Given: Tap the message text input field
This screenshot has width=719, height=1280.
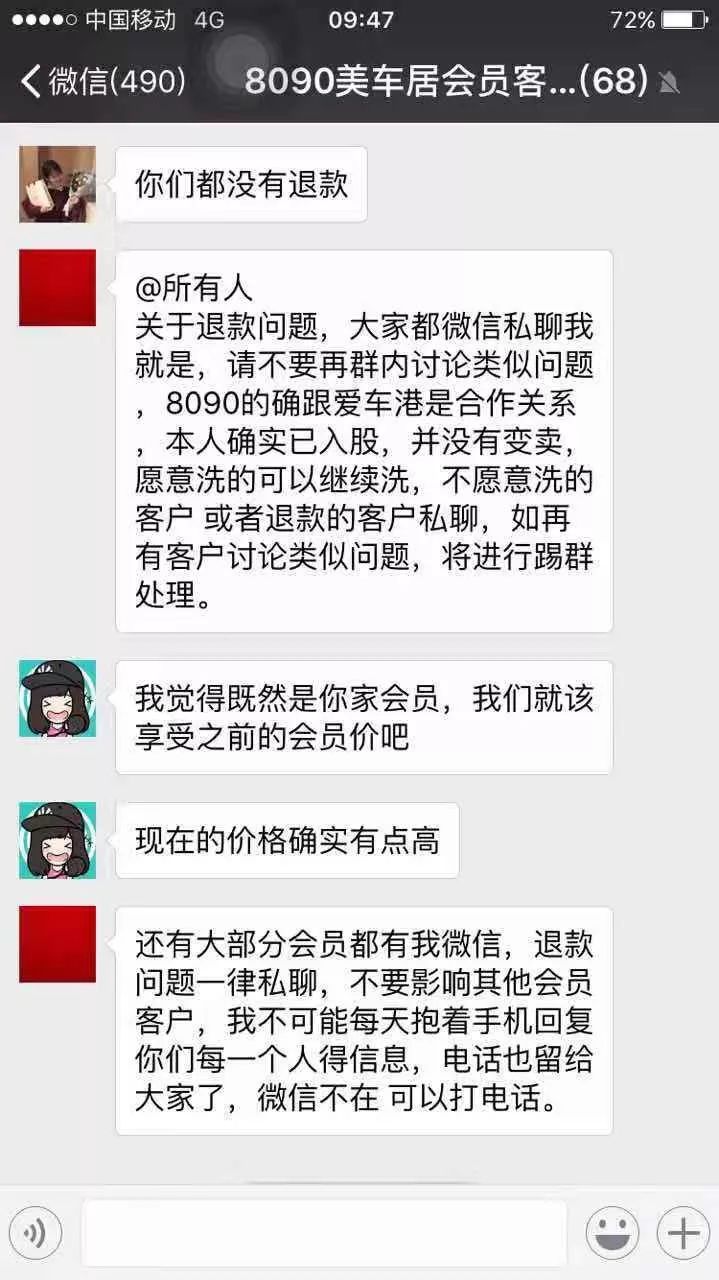Looking at the screenshot, I should (324, 1233).
